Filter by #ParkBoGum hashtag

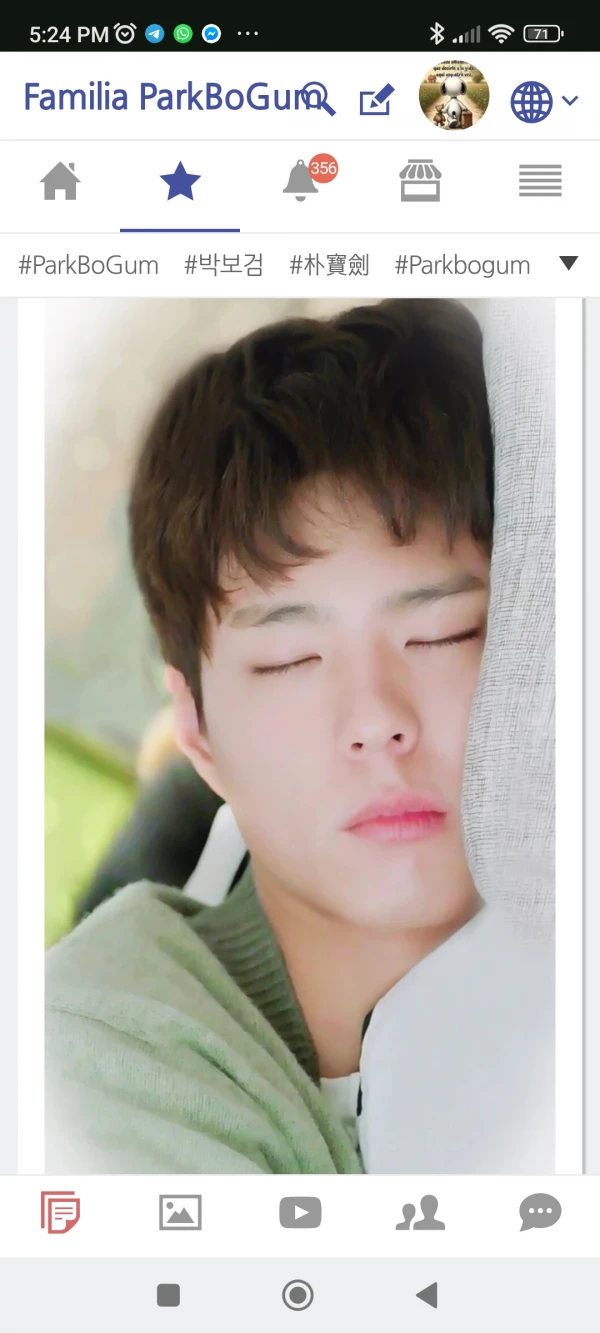pyautogui.click(x=89, y=265)
